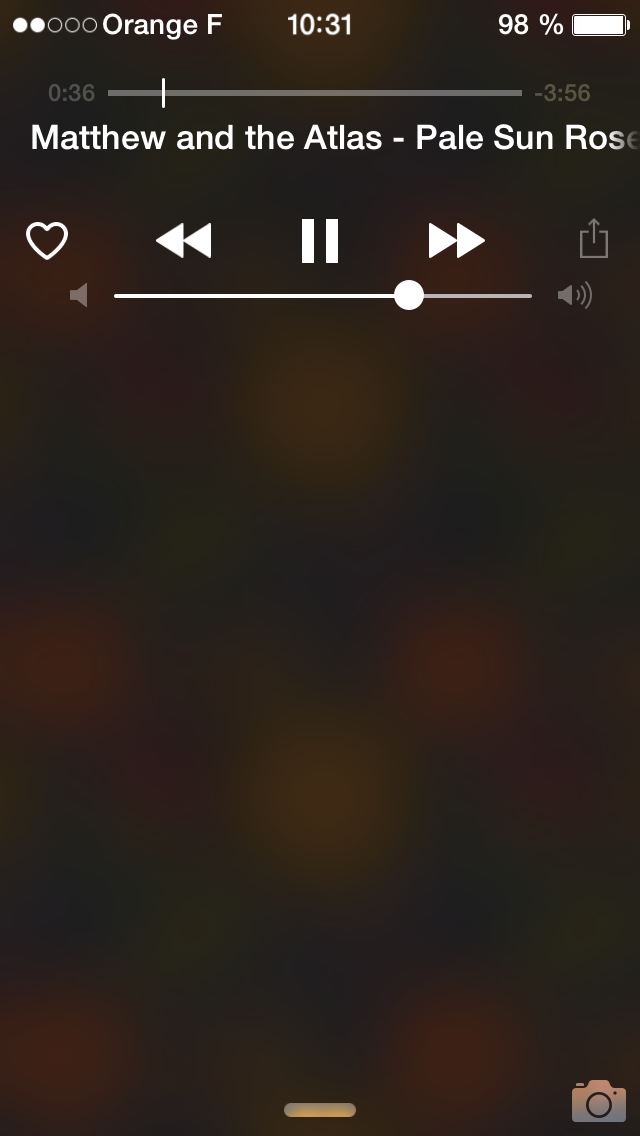
Task: Tap the grabber handle at the bottom
Action: click(320, 1110)
